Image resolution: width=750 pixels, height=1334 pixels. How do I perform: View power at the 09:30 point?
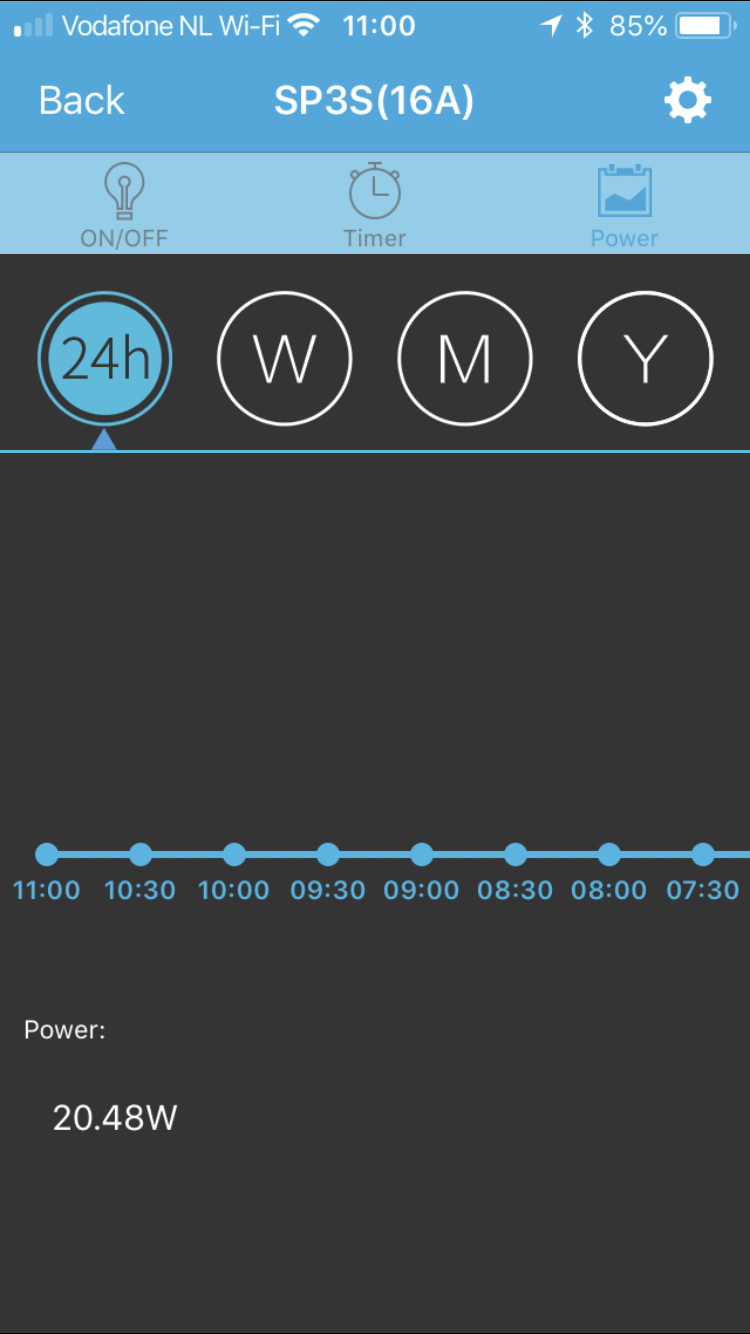[328, 854]
